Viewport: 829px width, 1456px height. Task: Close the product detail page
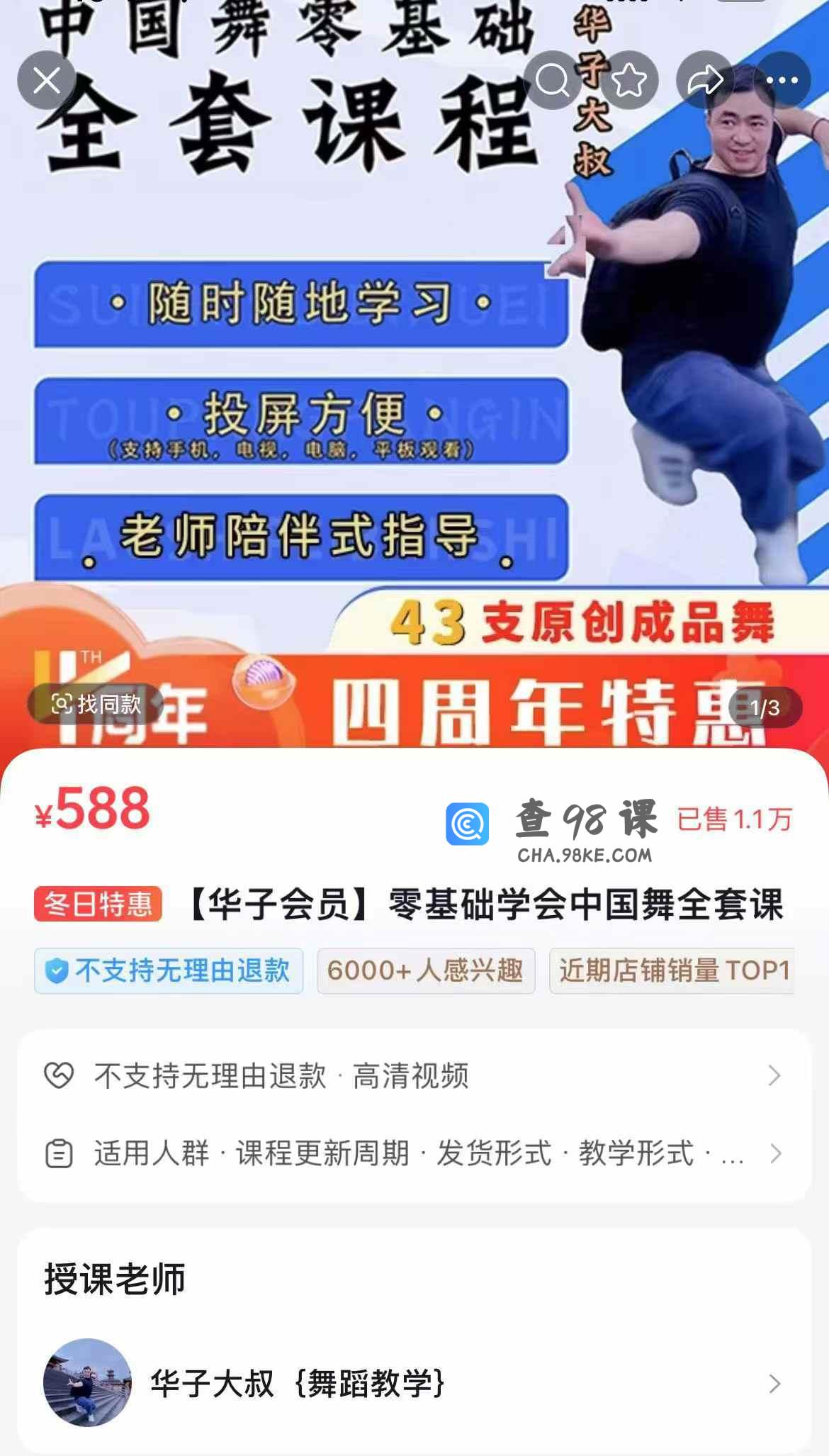(47, 80)
